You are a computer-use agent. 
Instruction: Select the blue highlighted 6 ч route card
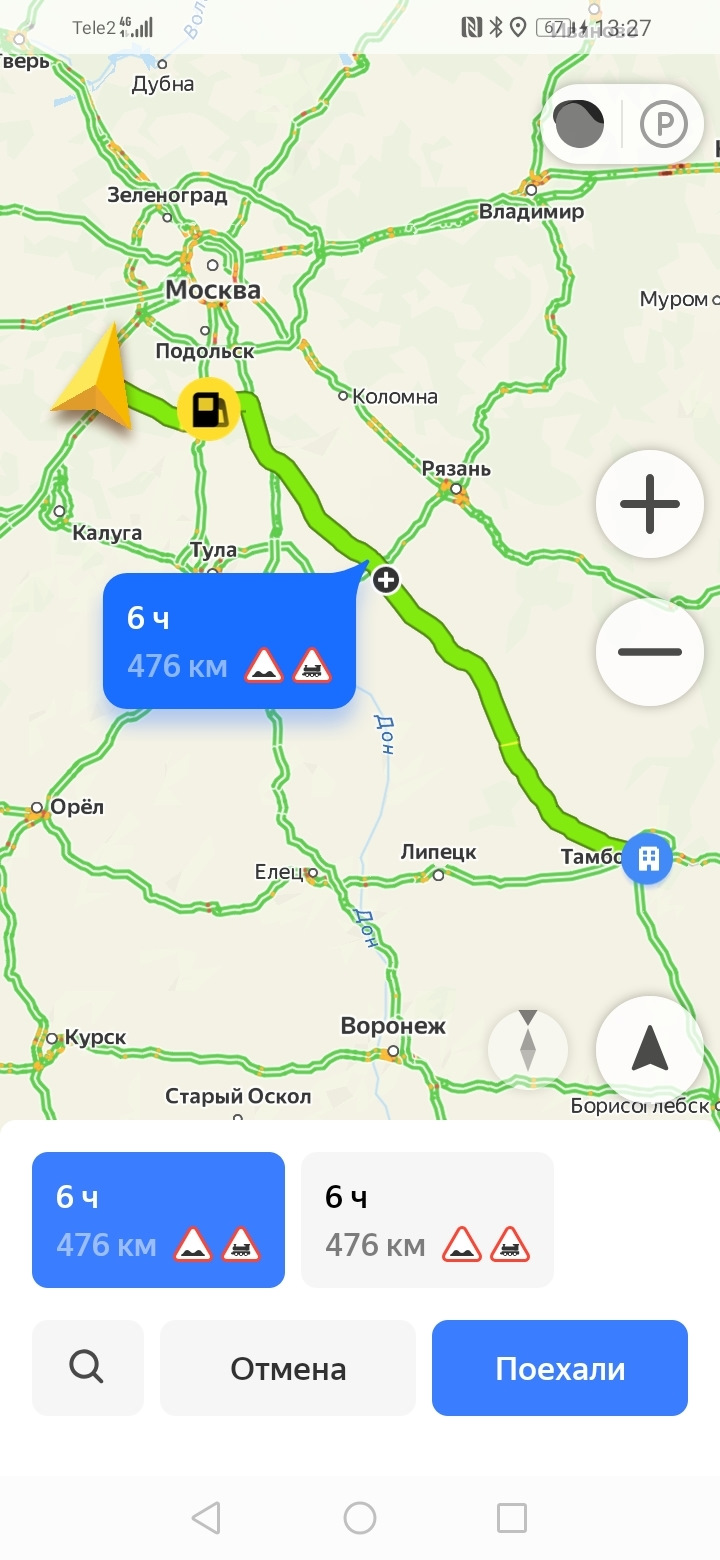158,1220
